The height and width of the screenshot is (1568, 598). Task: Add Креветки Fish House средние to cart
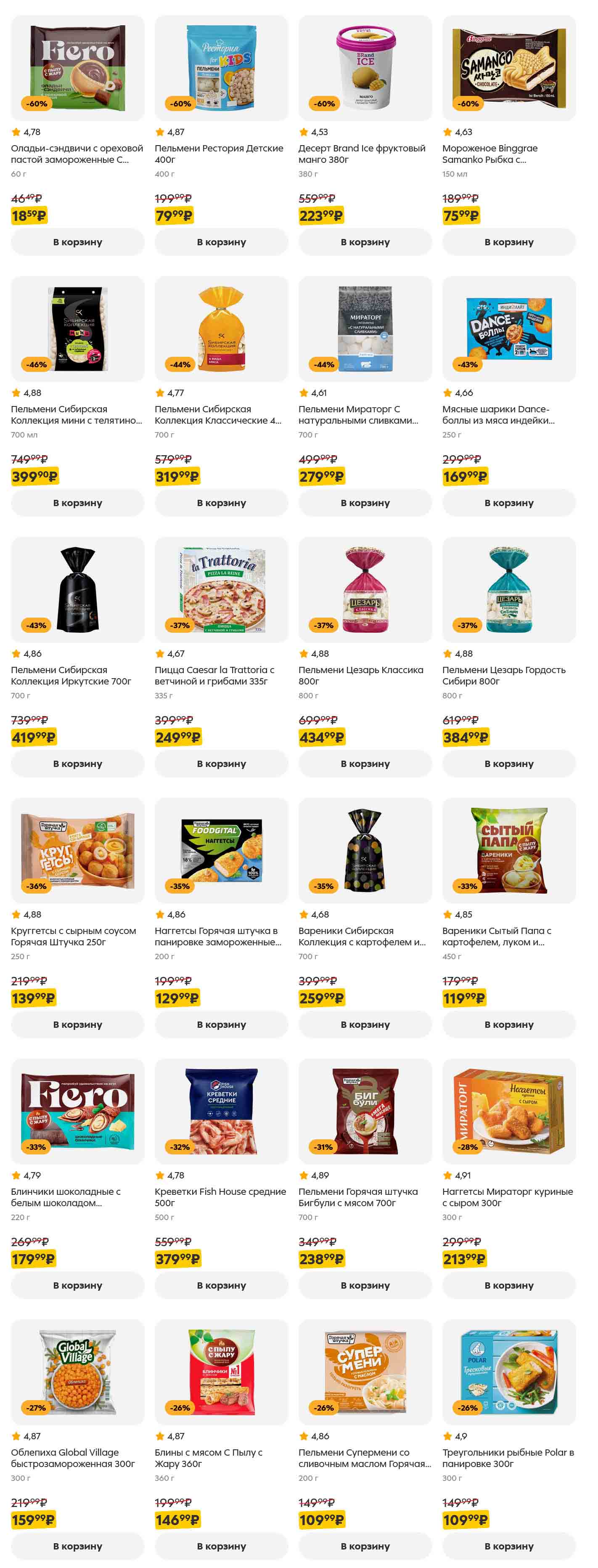pyautogui.click(x=221, y=1285)
